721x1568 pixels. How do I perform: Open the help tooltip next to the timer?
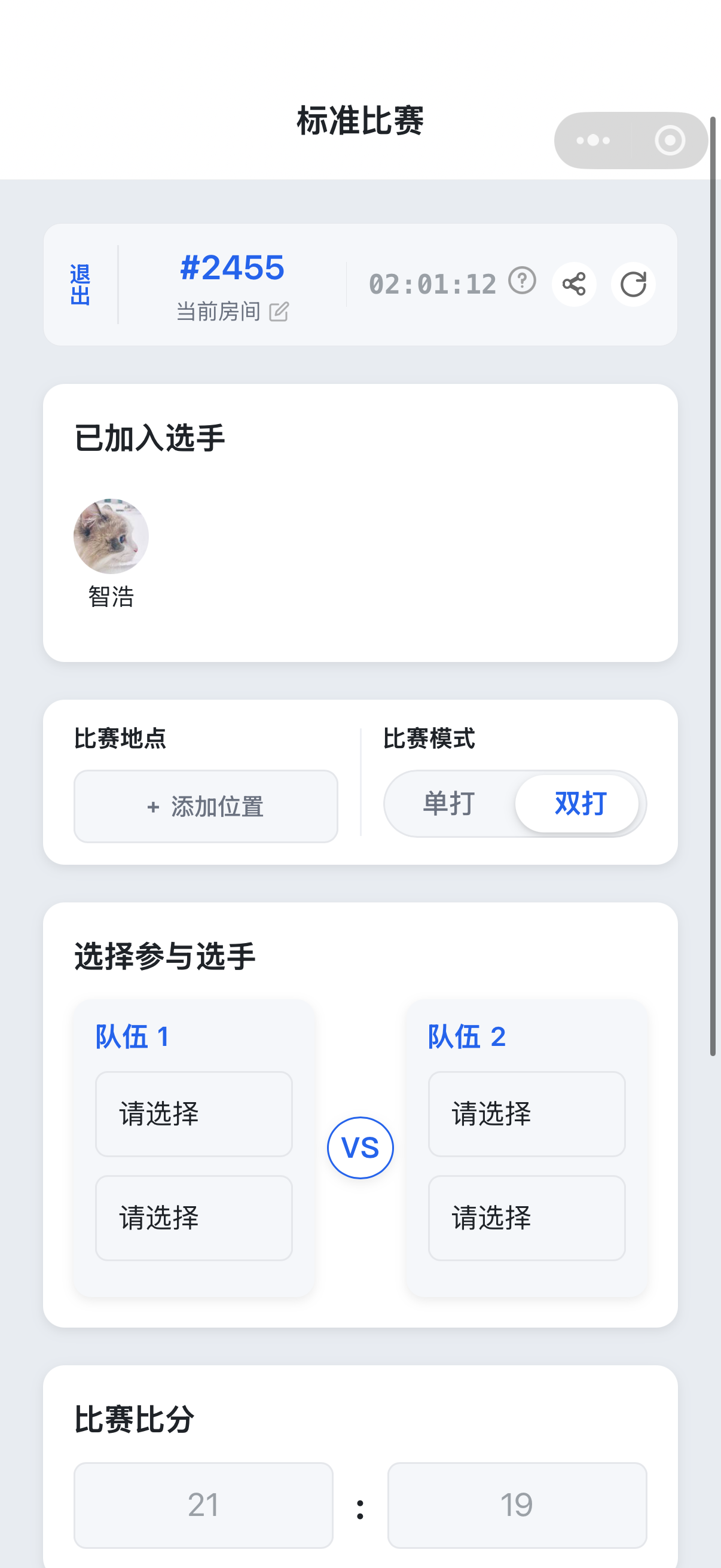coord(522,281)
